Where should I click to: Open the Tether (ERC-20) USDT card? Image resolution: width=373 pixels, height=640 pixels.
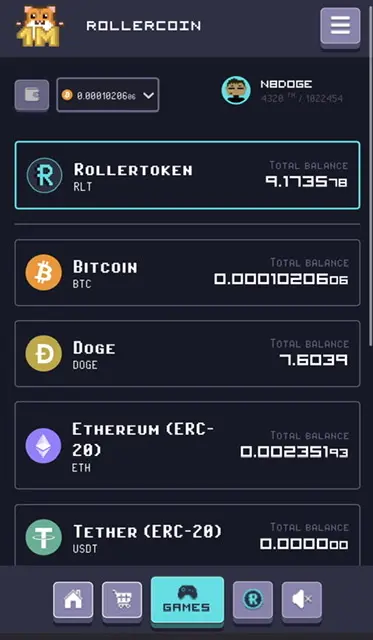187,536
